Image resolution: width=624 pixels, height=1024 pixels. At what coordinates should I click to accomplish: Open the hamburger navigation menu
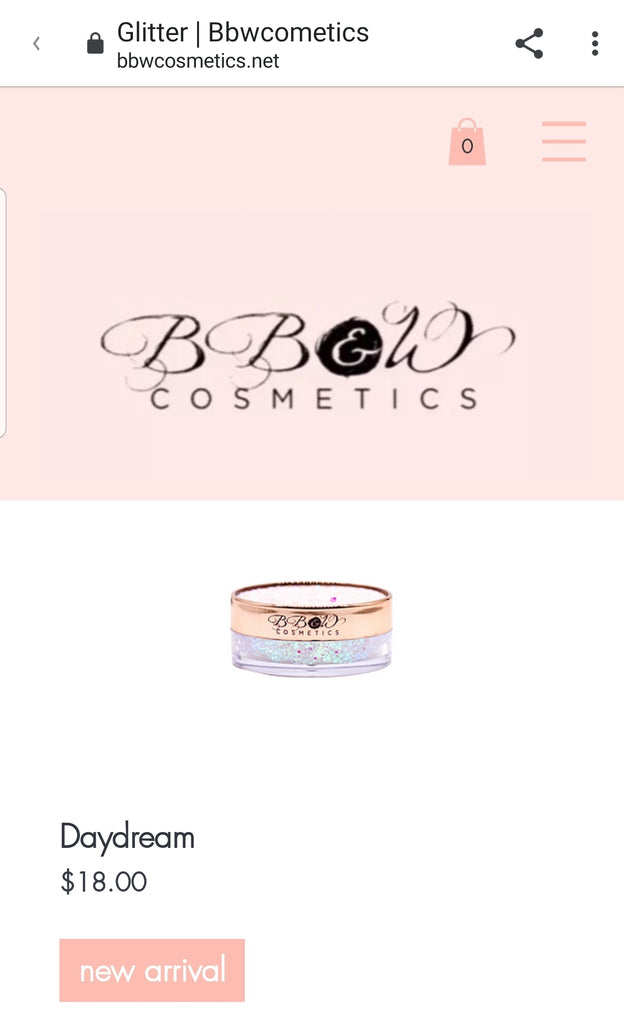tap(564, 141)
